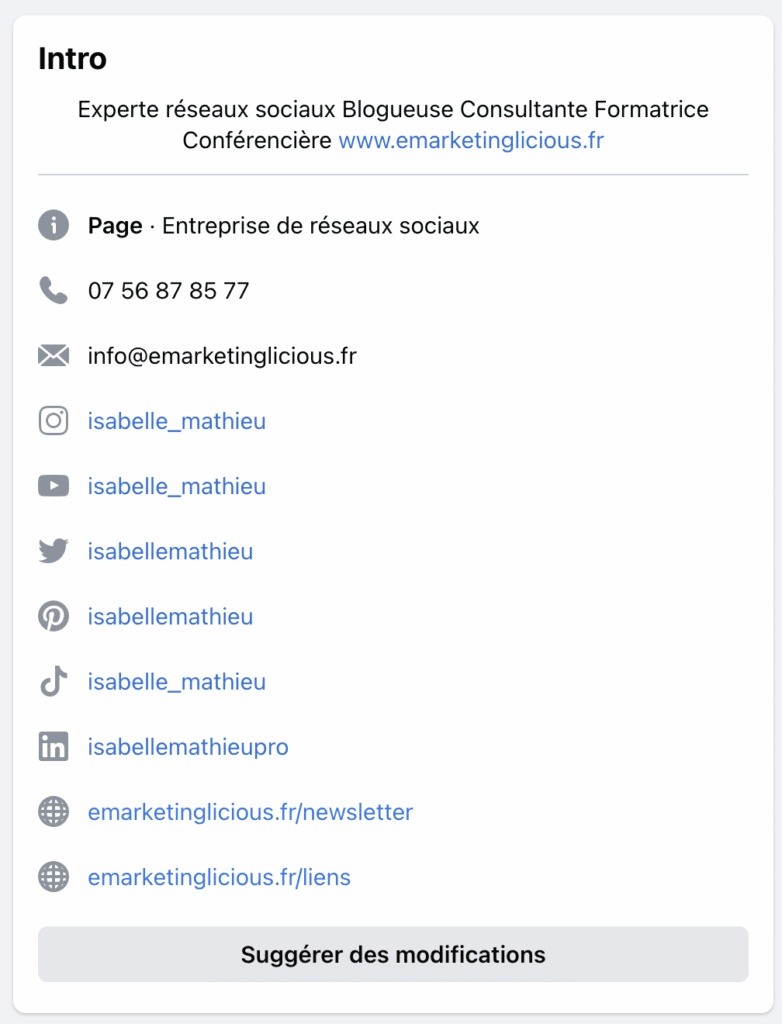Click the Suggérer des modifications button
This screenshot has height=1024, width=782.
pyautogui.click(x=391, y=954)
